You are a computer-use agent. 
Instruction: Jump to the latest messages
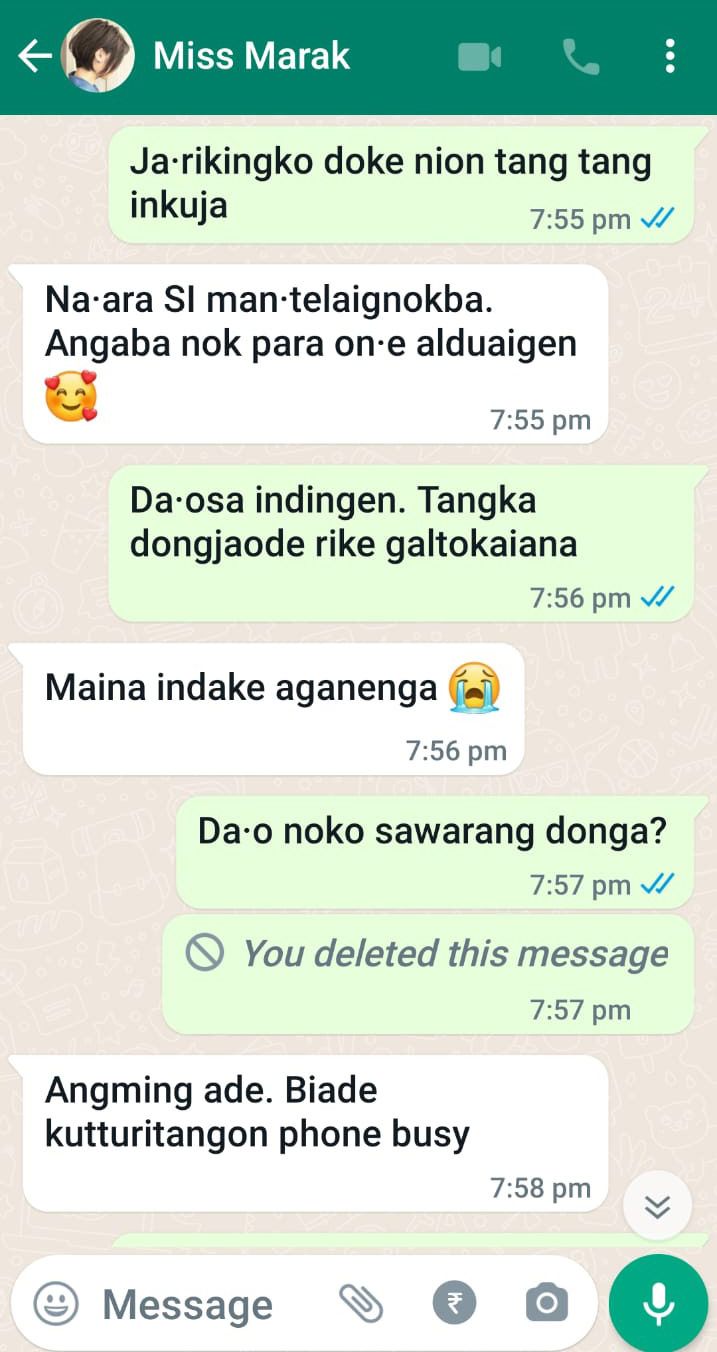tap(657, 1207)
